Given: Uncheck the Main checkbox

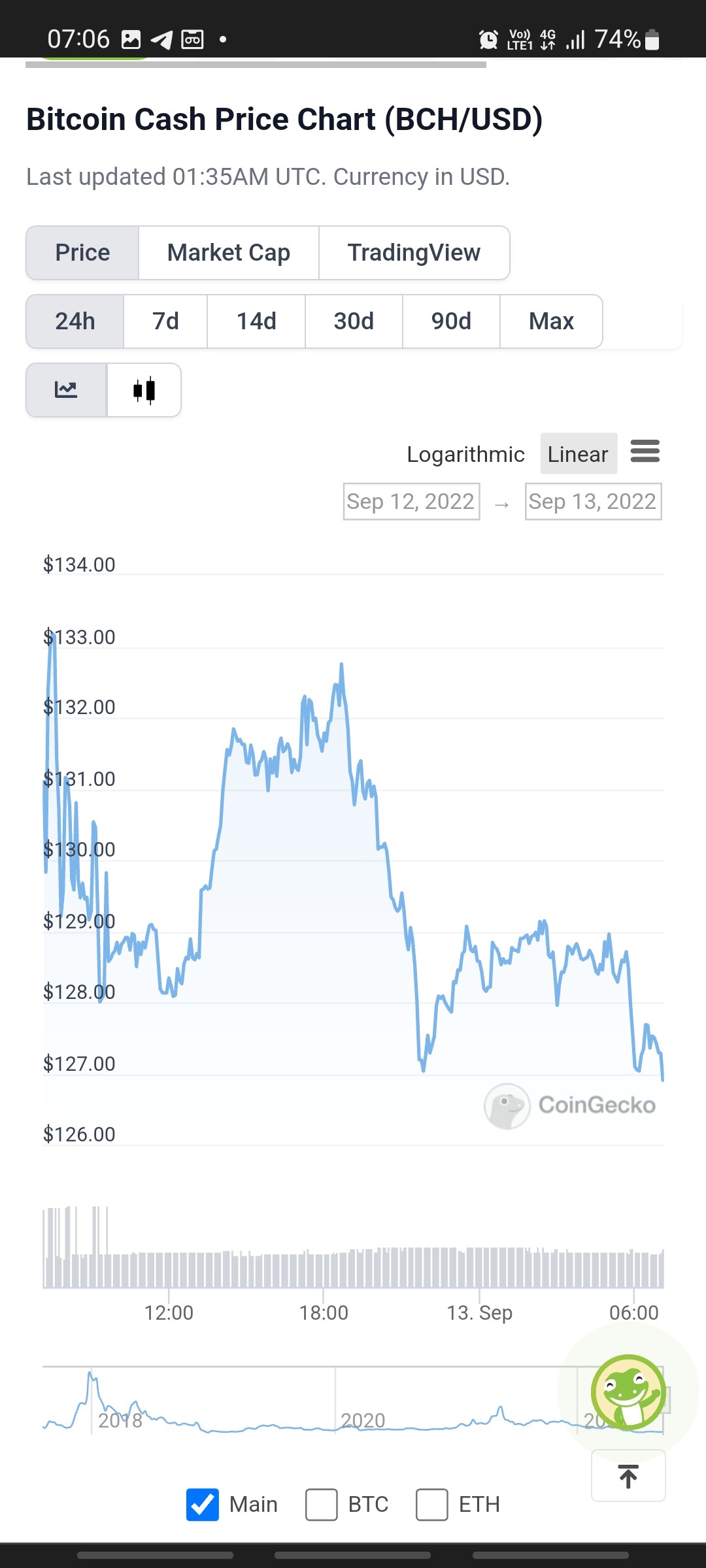Looking at the screenshot, I should coord(203,1505).
